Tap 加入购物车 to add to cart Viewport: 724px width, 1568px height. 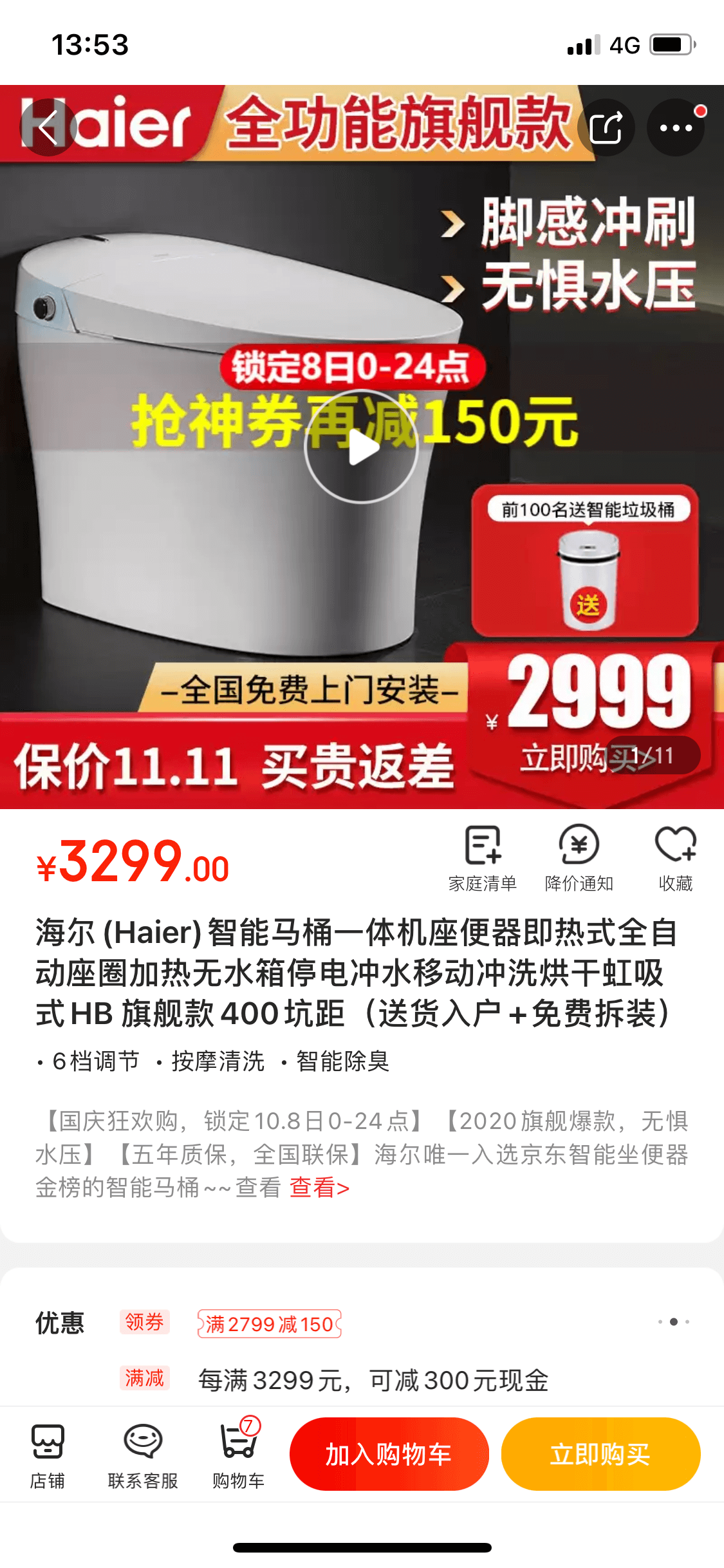click(x=389, y=1454)
